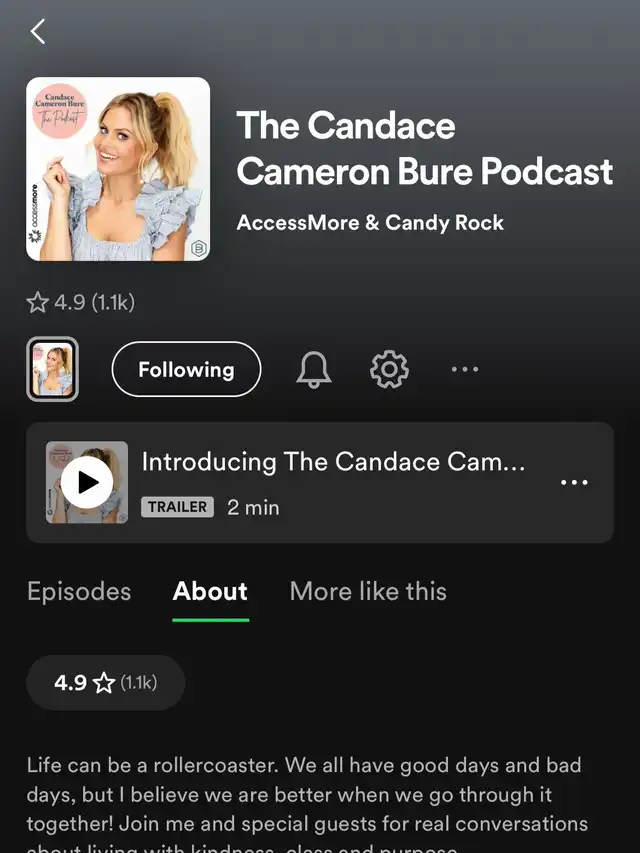Viewport: 640px width, 853px height.
Task: Tap the 4.9 star rating chip
Action: pos(106,683)
